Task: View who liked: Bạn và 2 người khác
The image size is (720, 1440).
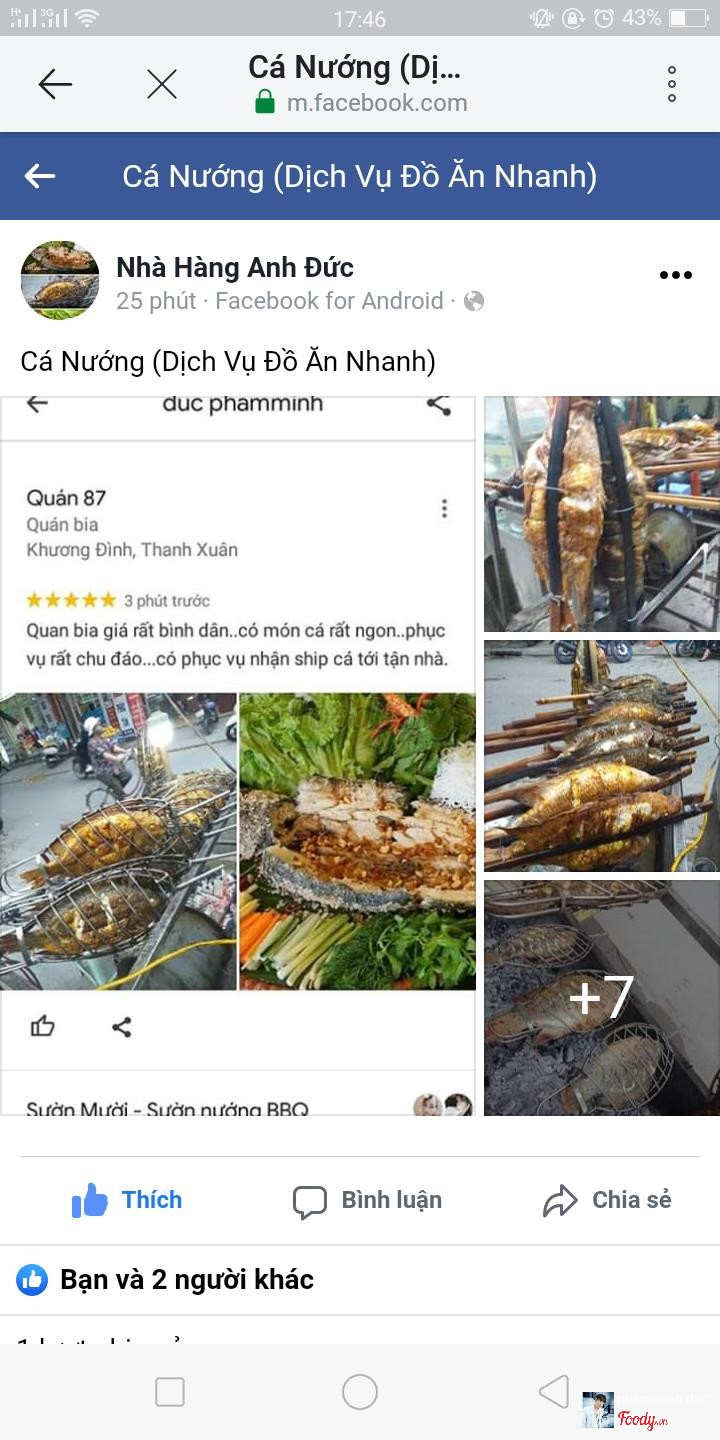Action: coord(186,1279)
